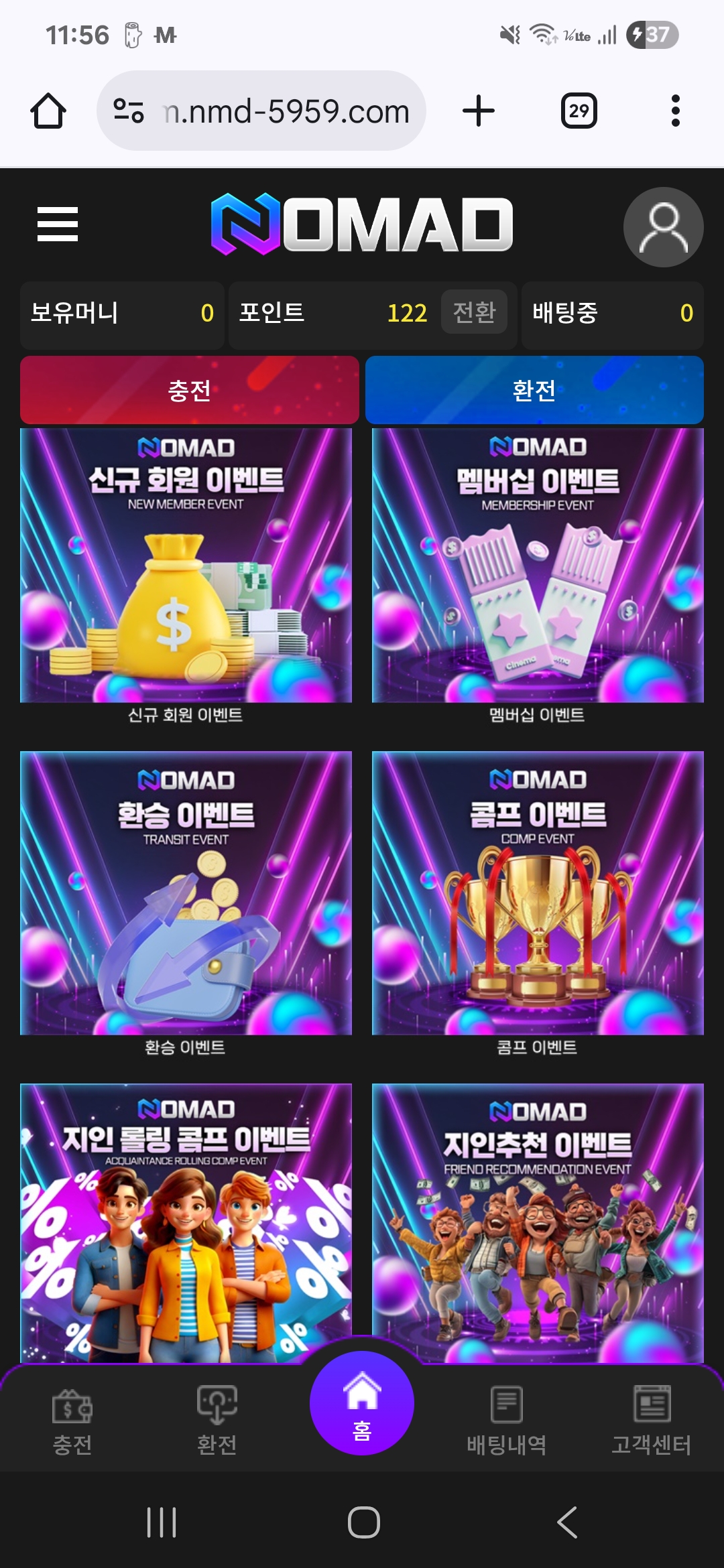
Task: Tap the blue 환전 button
Action: (534, 390)
